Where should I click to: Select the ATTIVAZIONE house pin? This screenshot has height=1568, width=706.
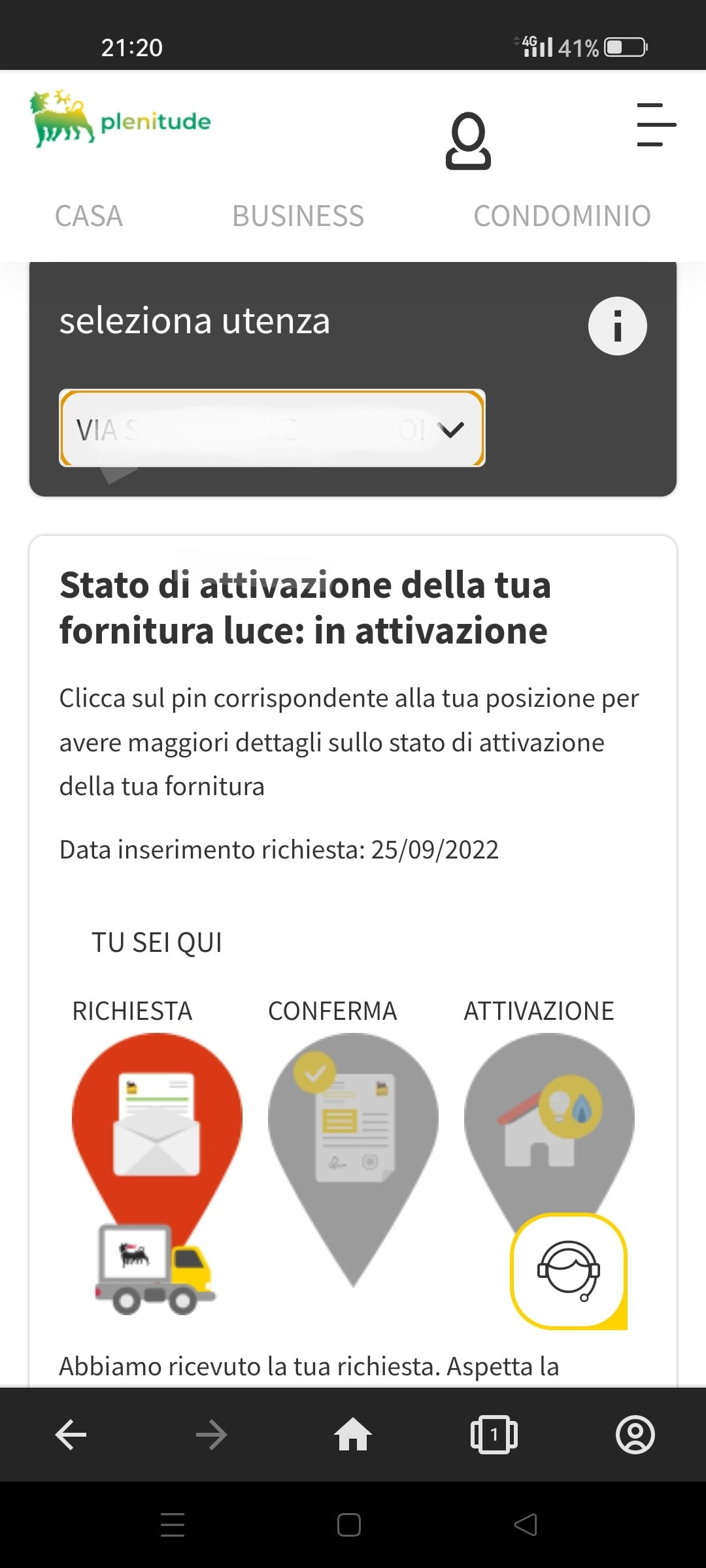point(548,1111)
